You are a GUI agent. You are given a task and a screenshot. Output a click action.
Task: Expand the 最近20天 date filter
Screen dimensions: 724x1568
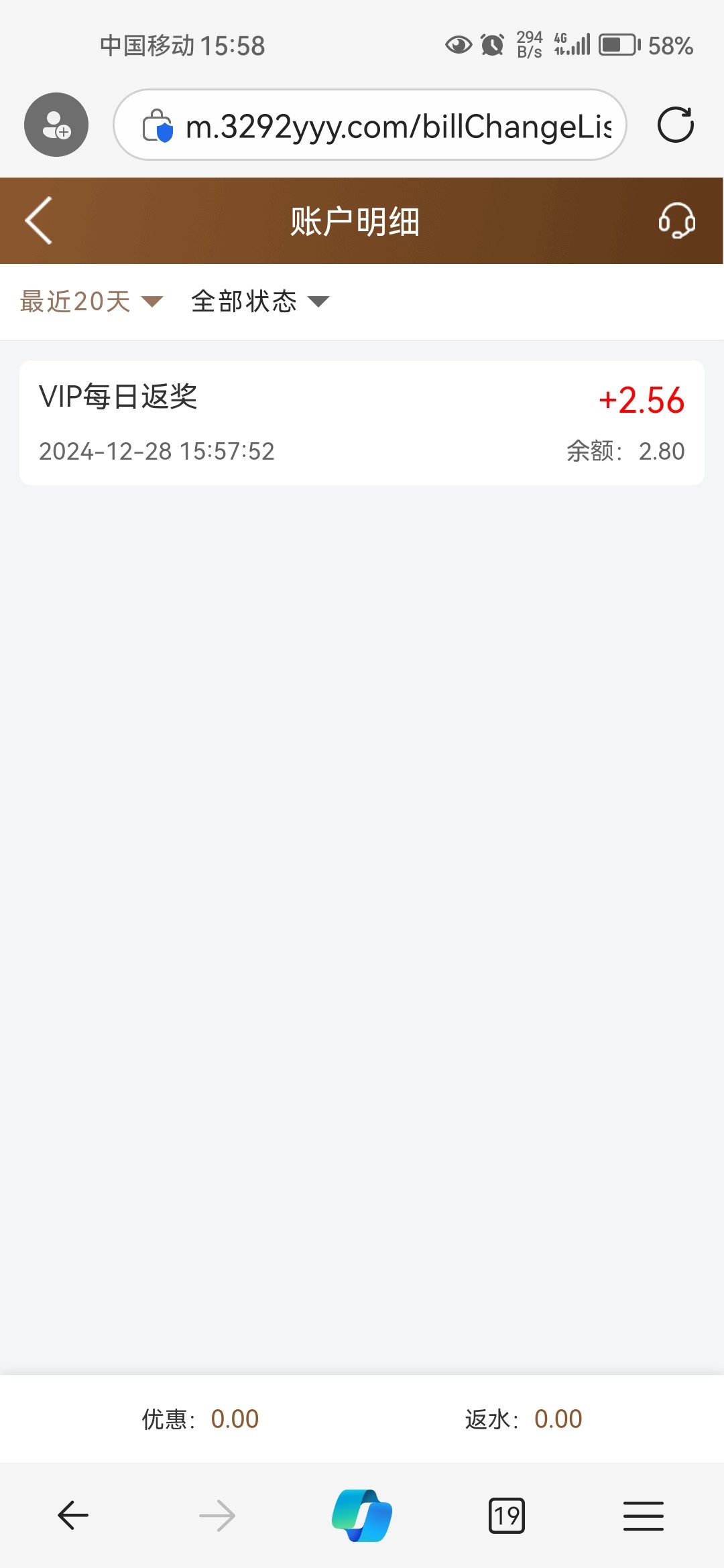point(92,302)
